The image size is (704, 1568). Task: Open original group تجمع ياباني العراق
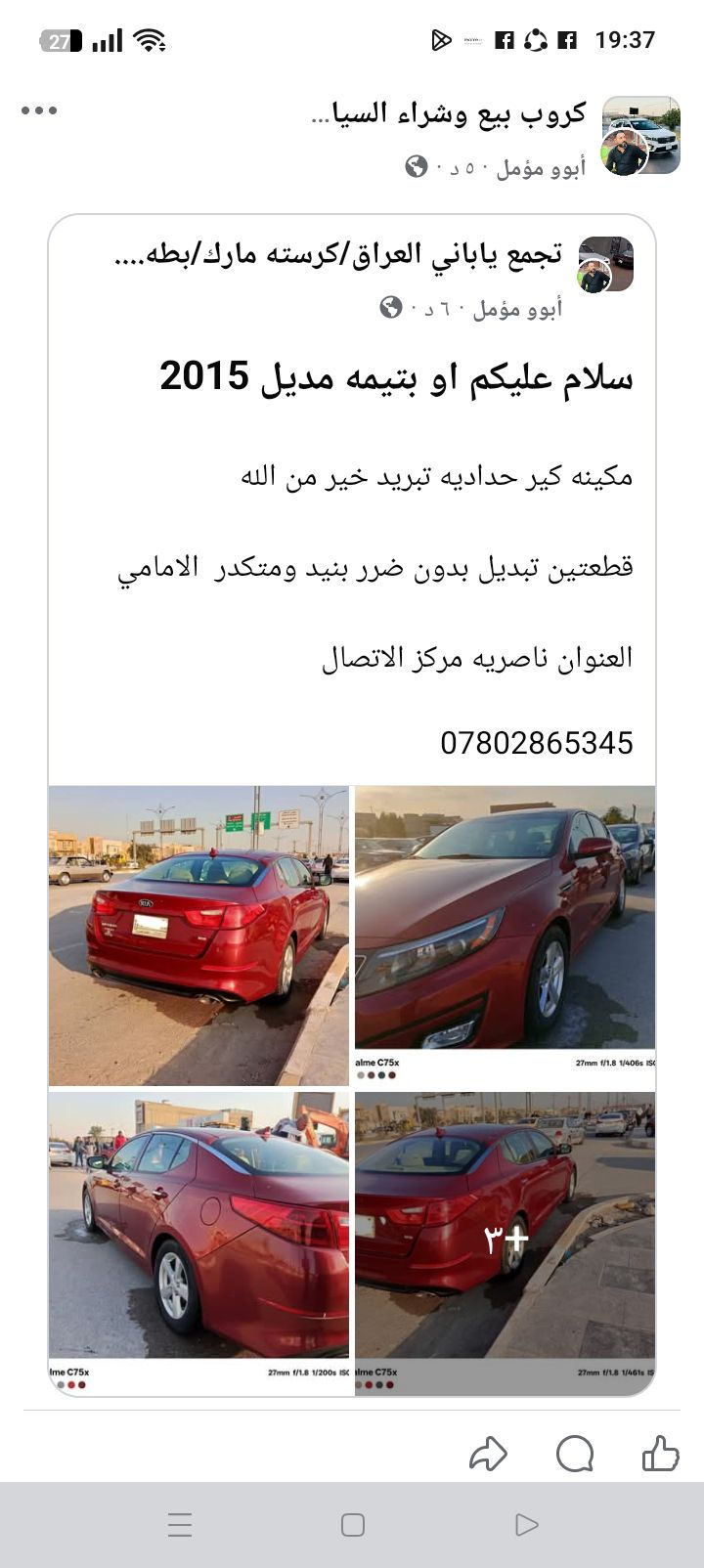point(338,255)
